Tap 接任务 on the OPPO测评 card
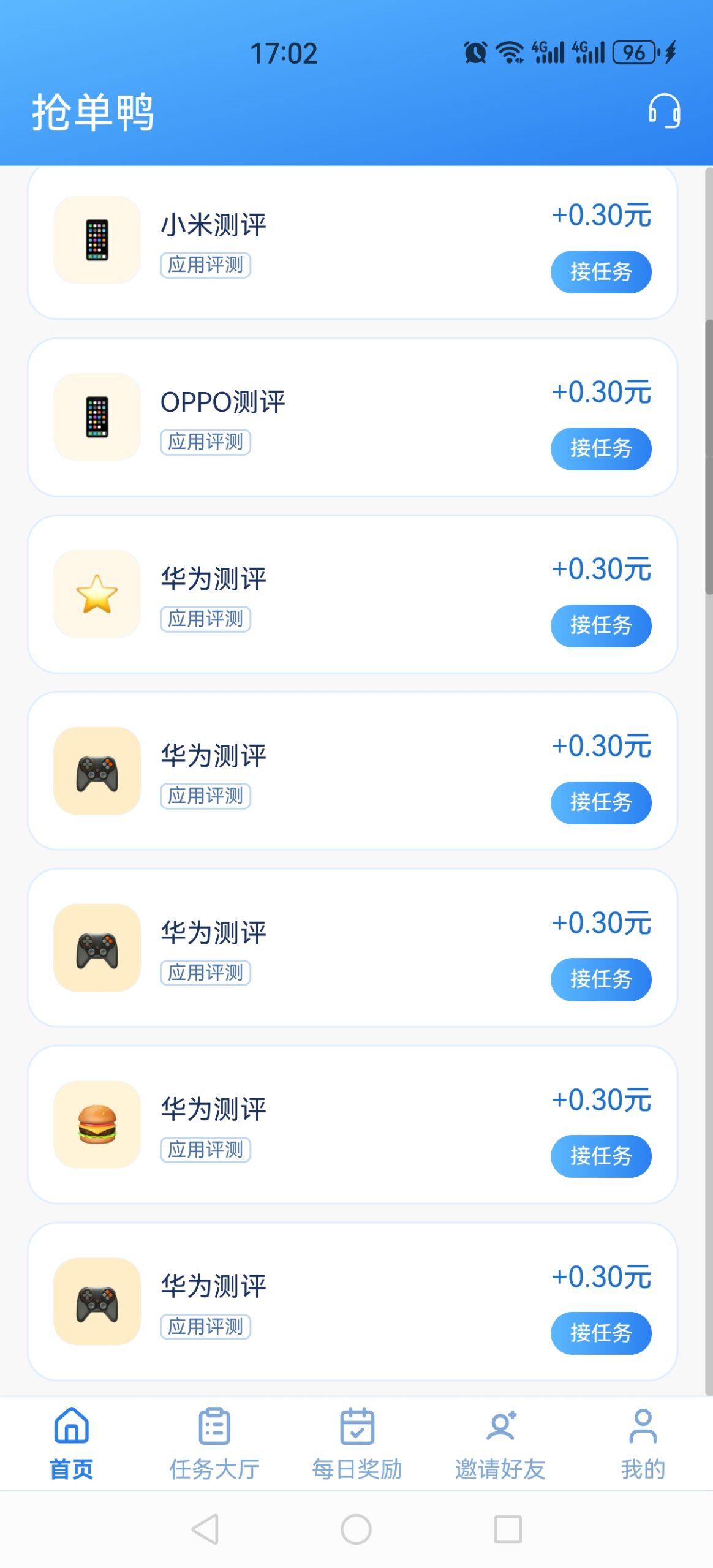Viewport: 713px width, 1568px height. pyautogui.click(x=600, y=449)
